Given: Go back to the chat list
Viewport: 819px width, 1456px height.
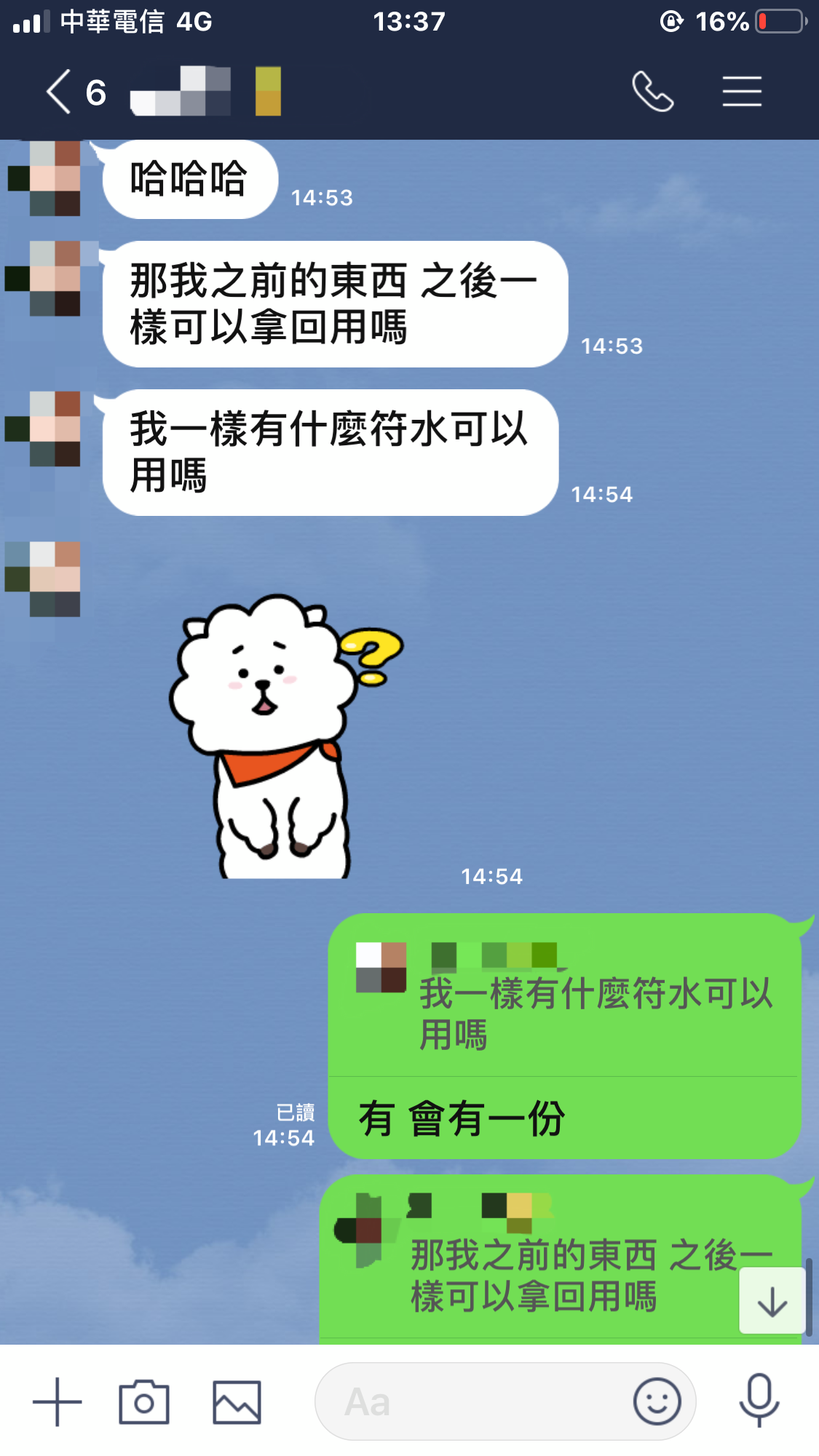Looking at the screenshot, I should [x=60, y=92].
